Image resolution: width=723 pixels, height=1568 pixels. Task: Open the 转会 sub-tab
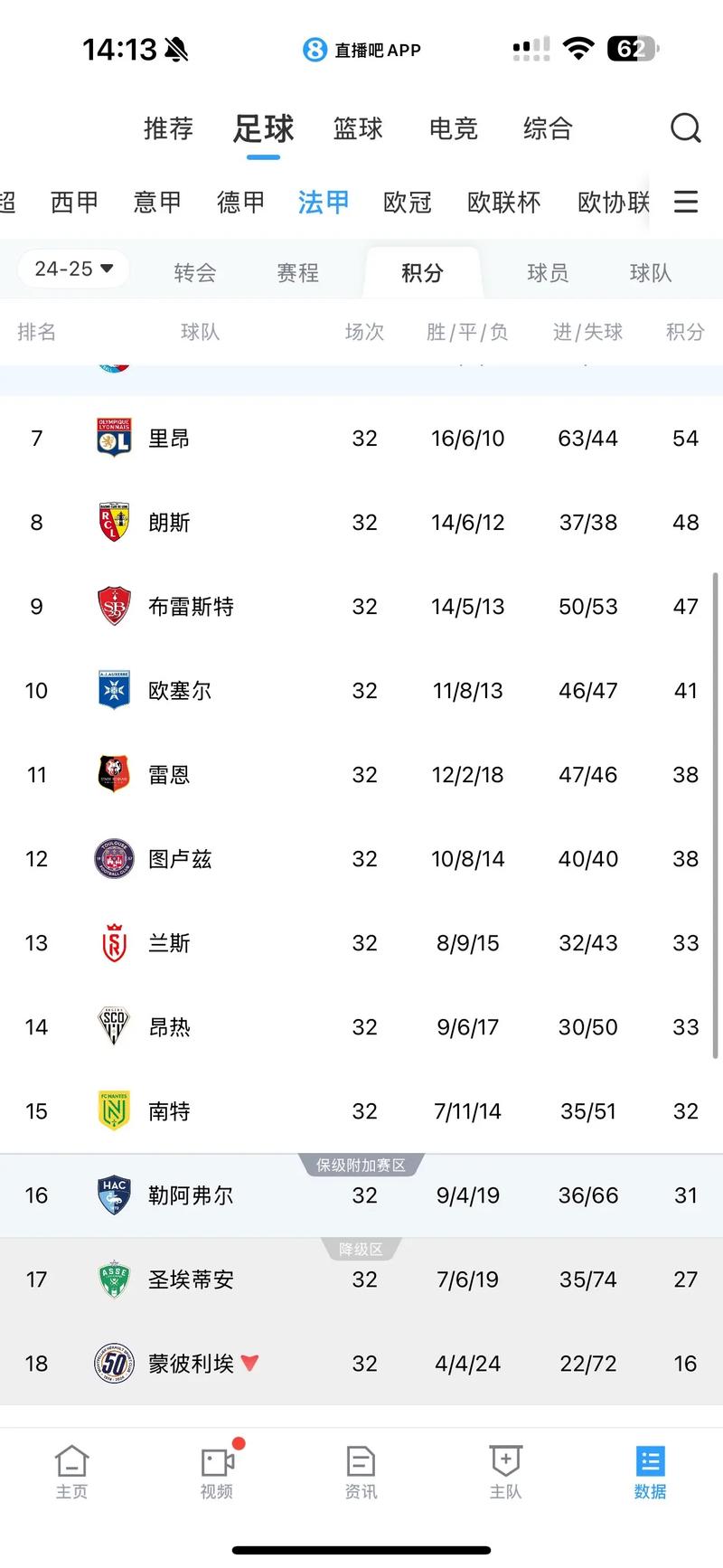pos(195,272)
